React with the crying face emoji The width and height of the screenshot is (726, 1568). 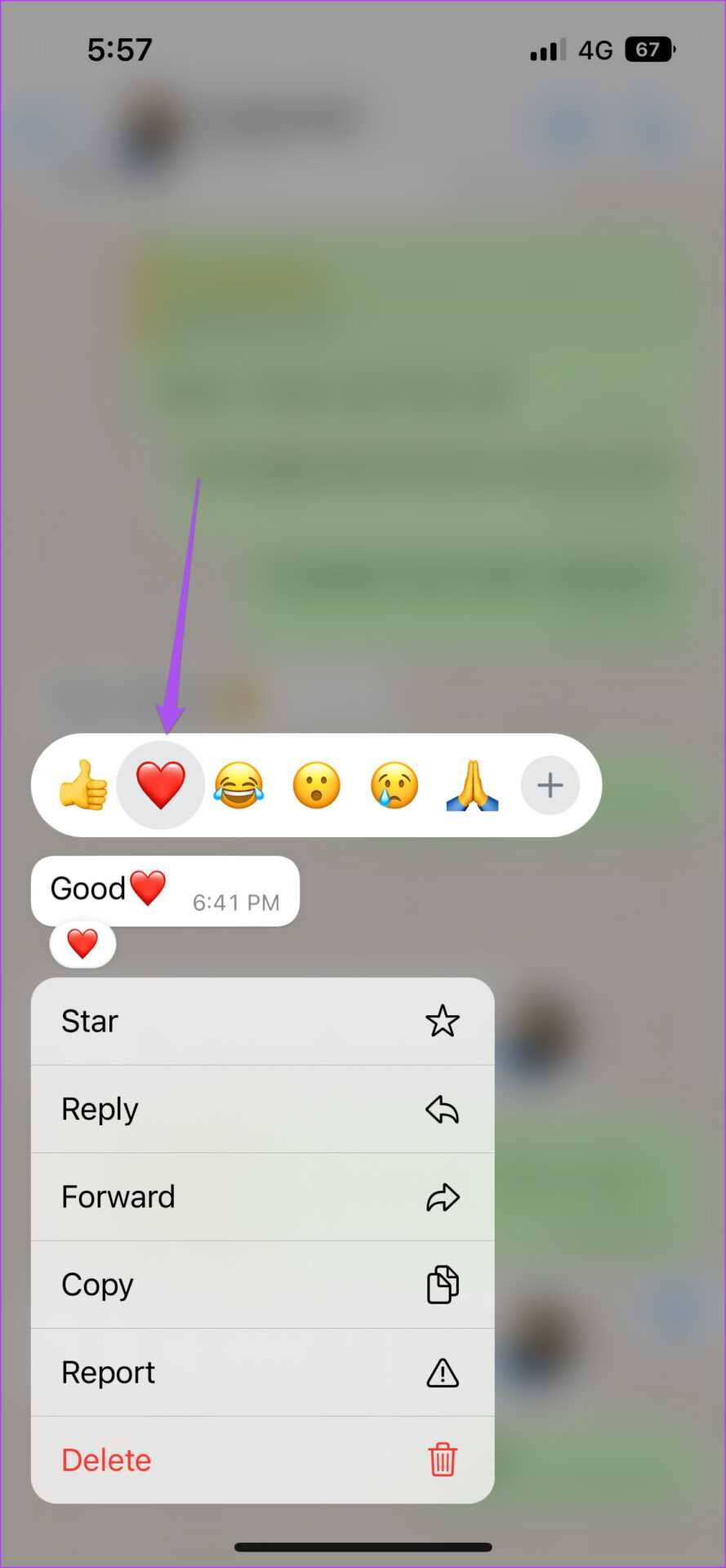394,786
